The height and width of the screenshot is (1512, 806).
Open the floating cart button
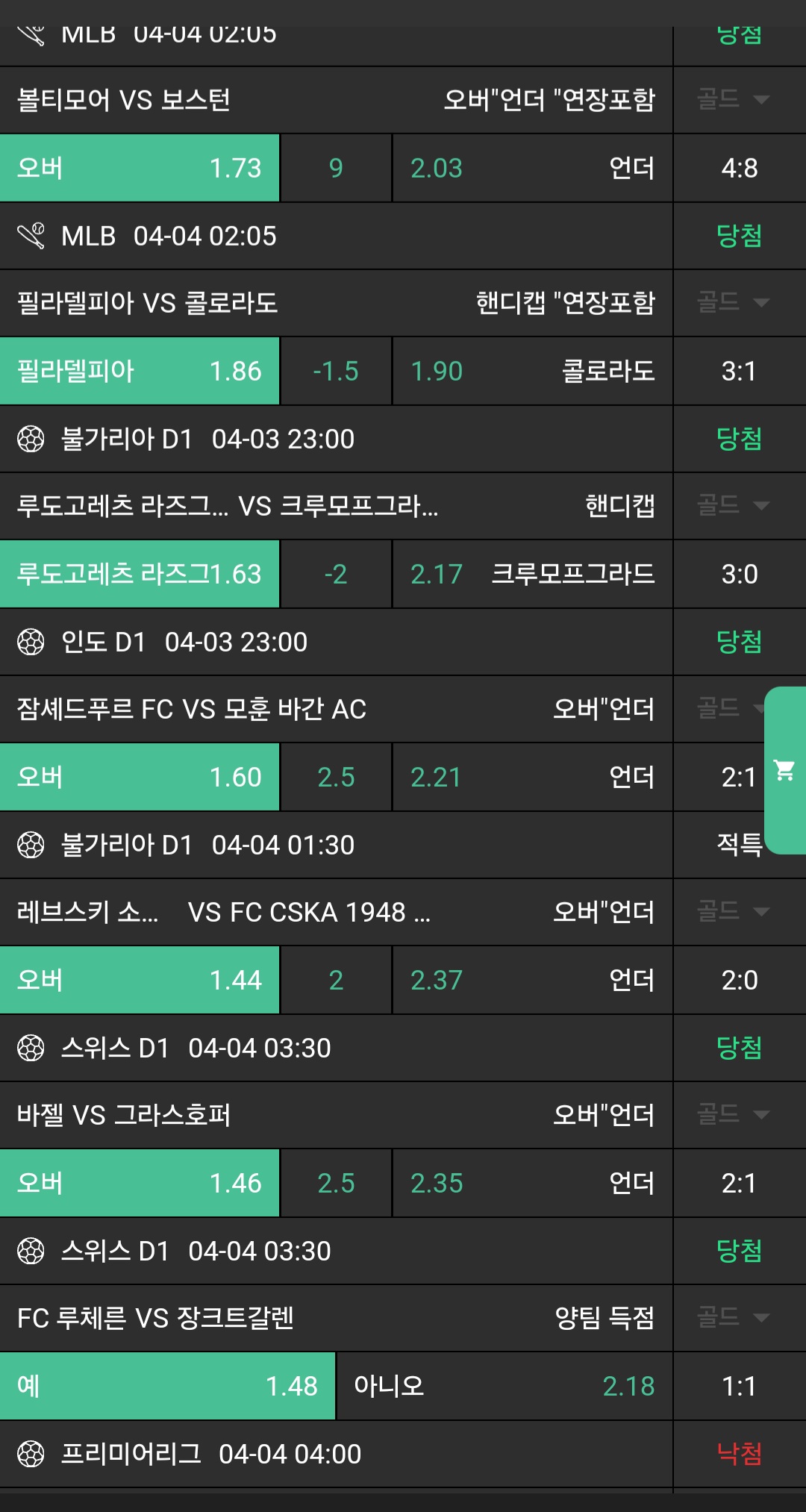coord(784,770)
